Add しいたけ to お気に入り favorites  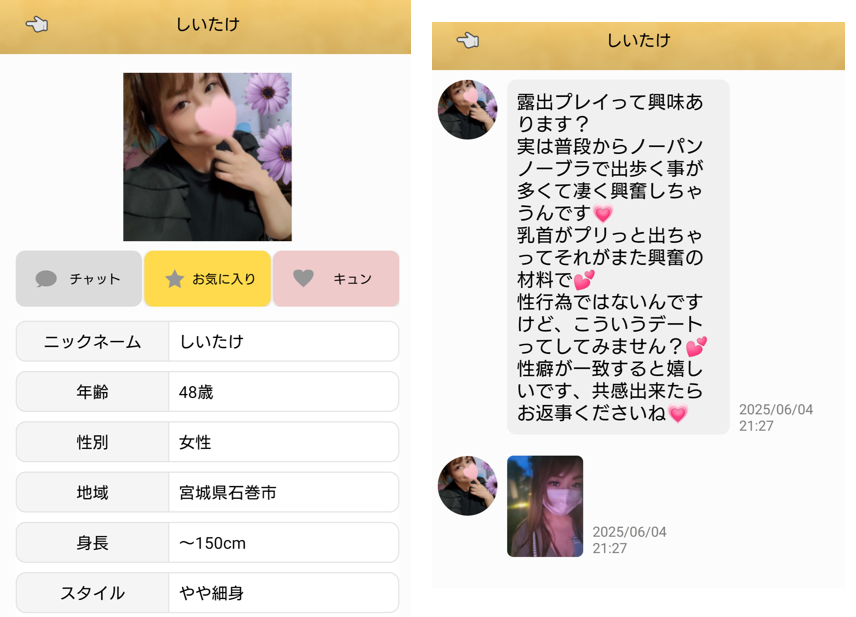pyautogui.click(x=207, y=279)
